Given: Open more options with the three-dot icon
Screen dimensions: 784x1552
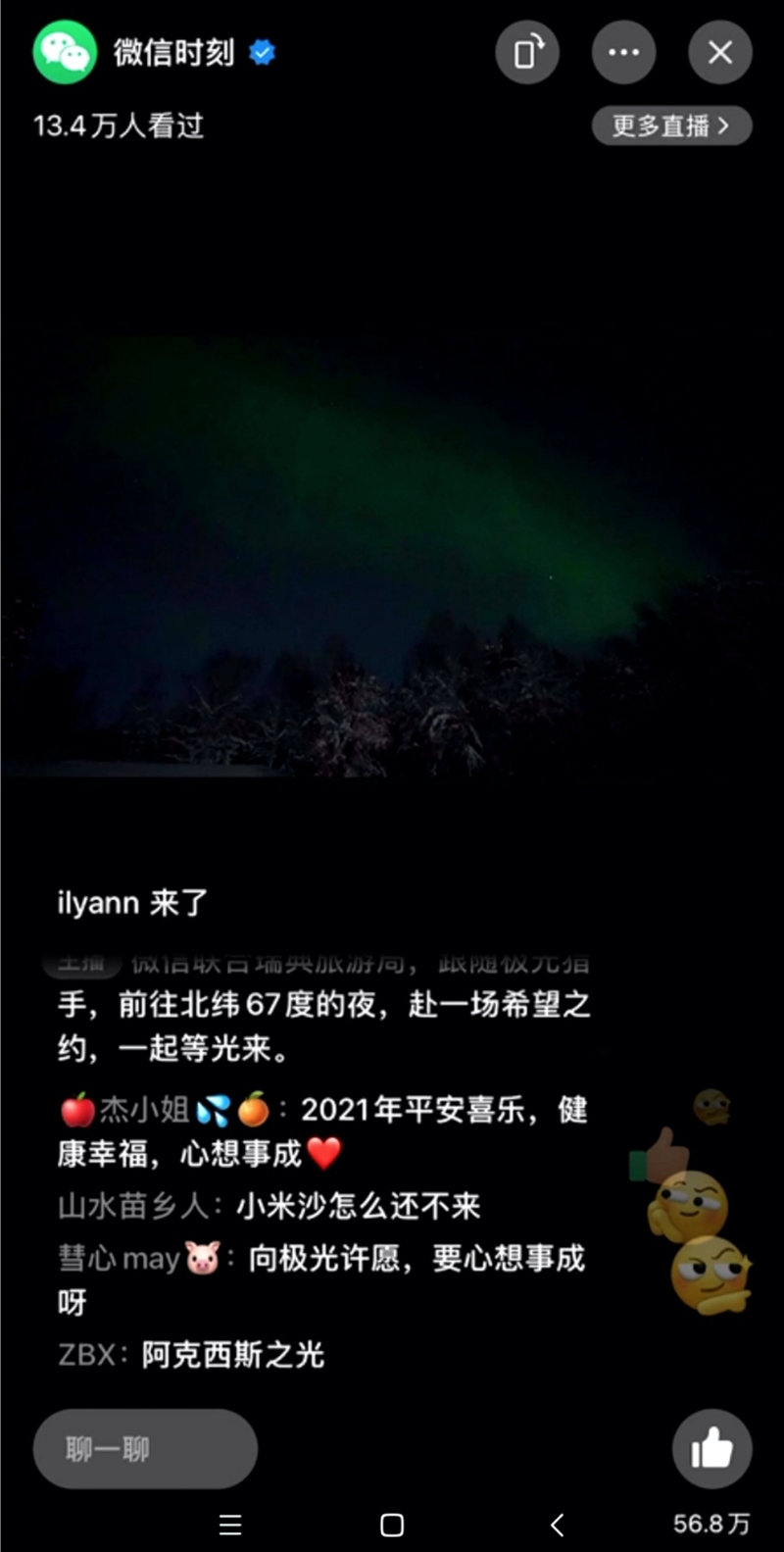Looking at the screenshot, I should click(x=624, y=52).
